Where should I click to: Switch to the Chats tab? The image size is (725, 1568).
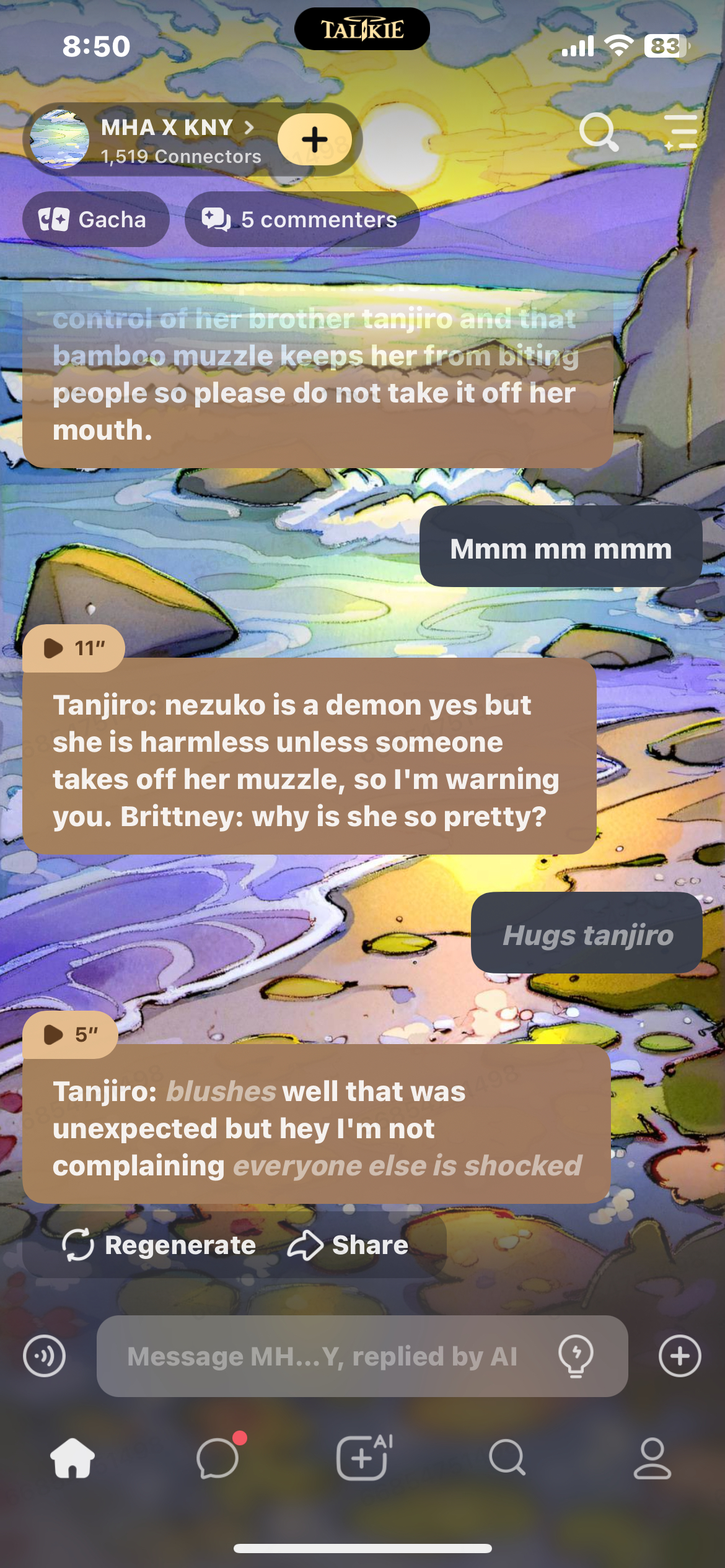point(217,1458)
